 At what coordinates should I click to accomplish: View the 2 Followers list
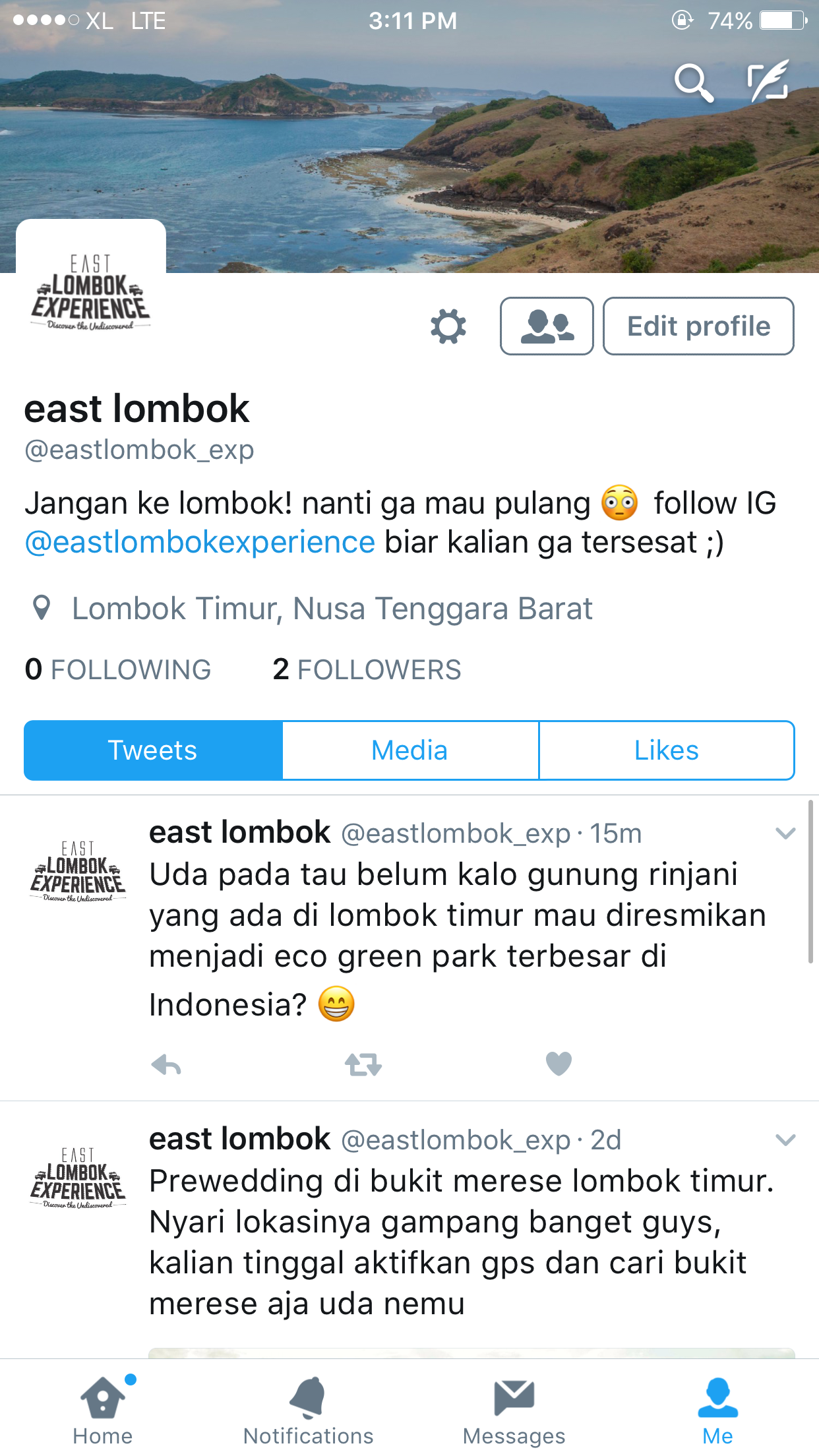(x=367, y=670)
